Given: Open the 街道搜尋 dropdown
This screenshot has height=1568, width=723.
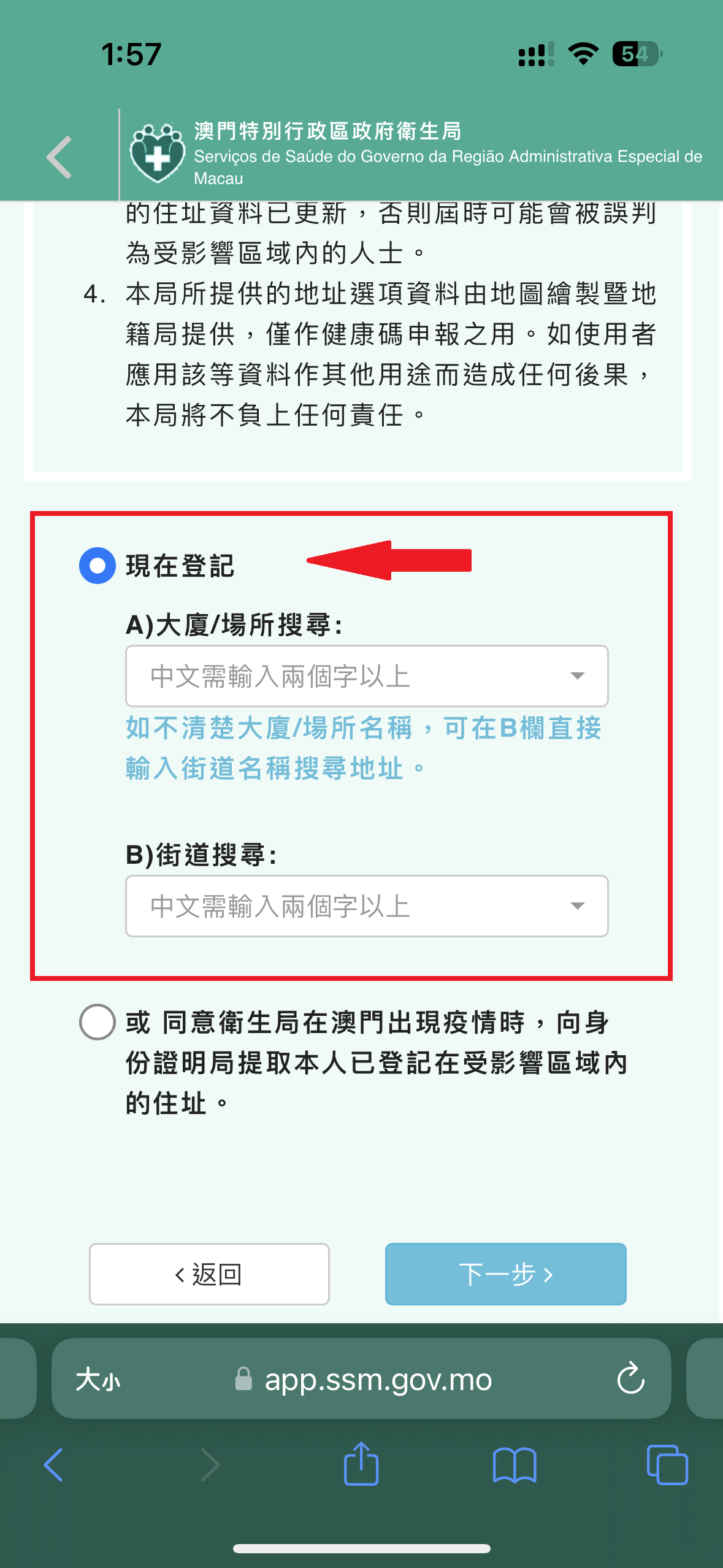Looking at the screenshot, I should [x=366, y=906].
